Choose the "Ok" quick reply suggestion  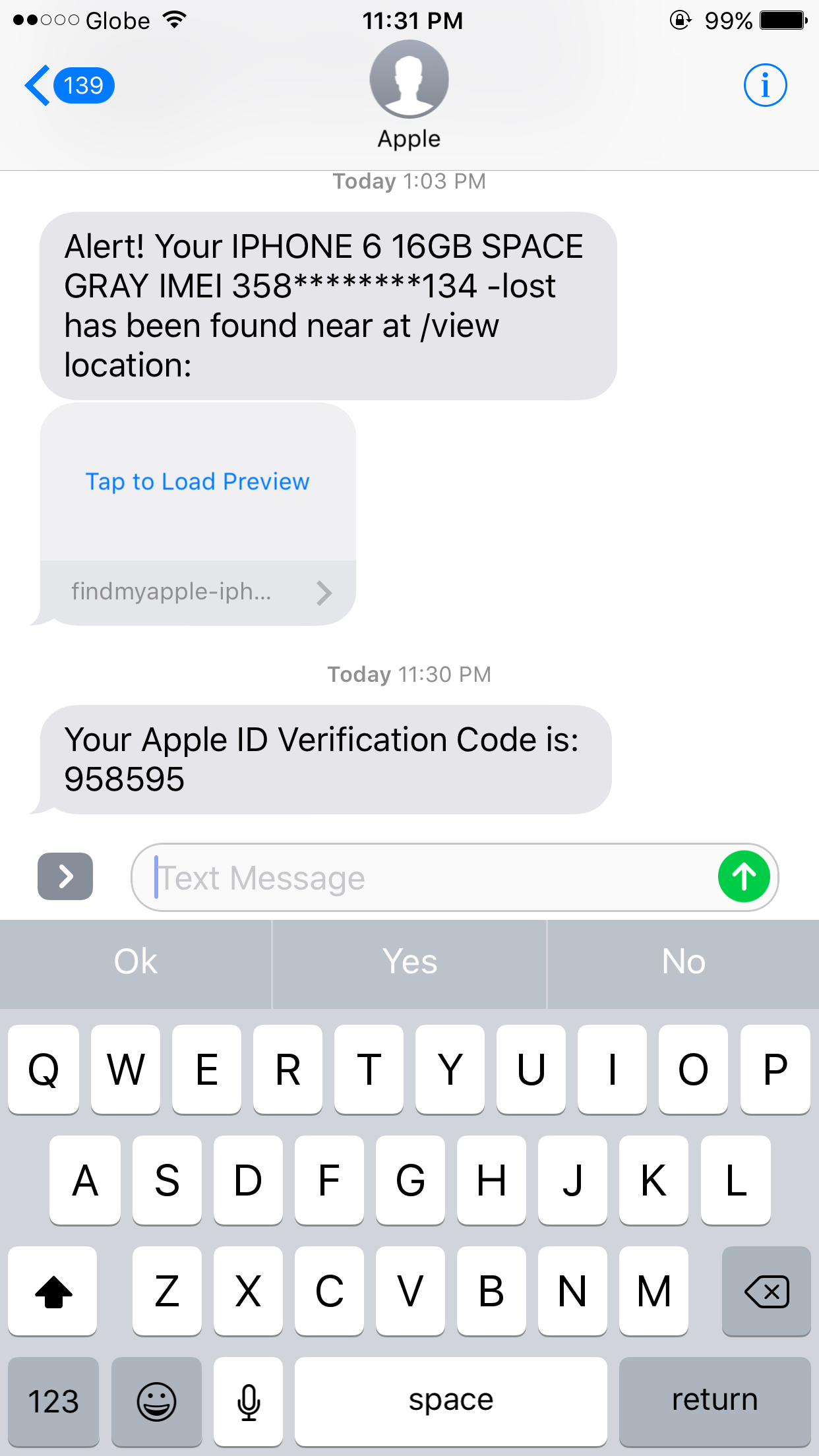pyautogui.click(x=136, y=961)
